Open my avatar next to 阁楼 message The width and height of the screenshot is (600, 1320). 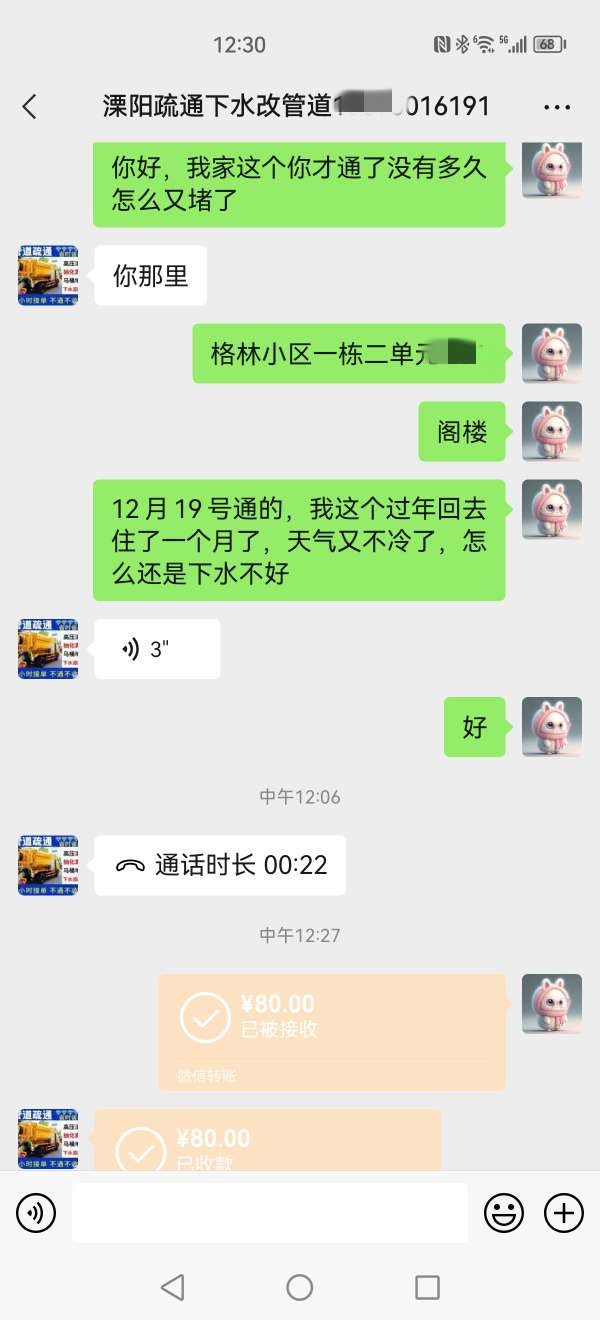(552, 431)
